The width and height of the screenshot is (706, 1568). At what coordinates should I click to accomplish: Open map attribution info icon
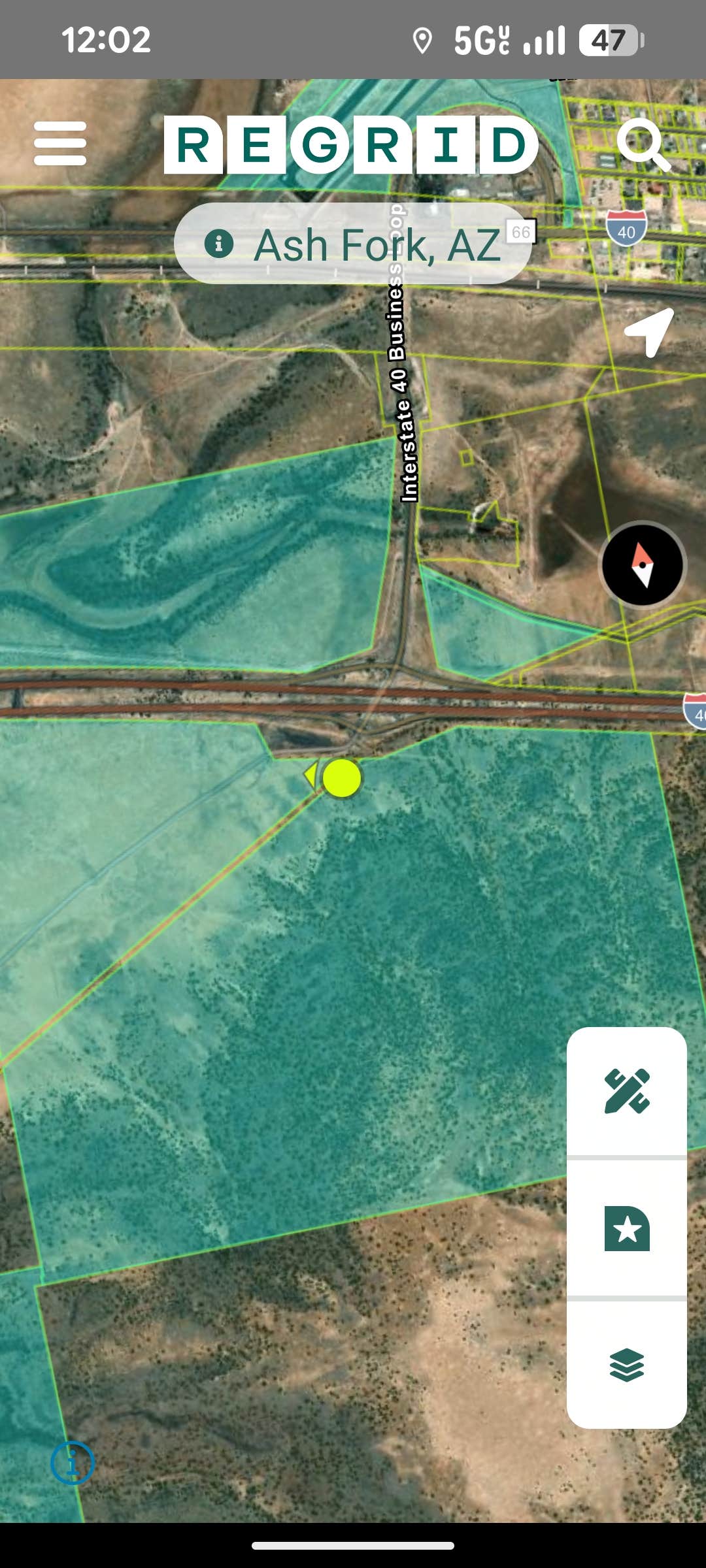coord(73,1463)
